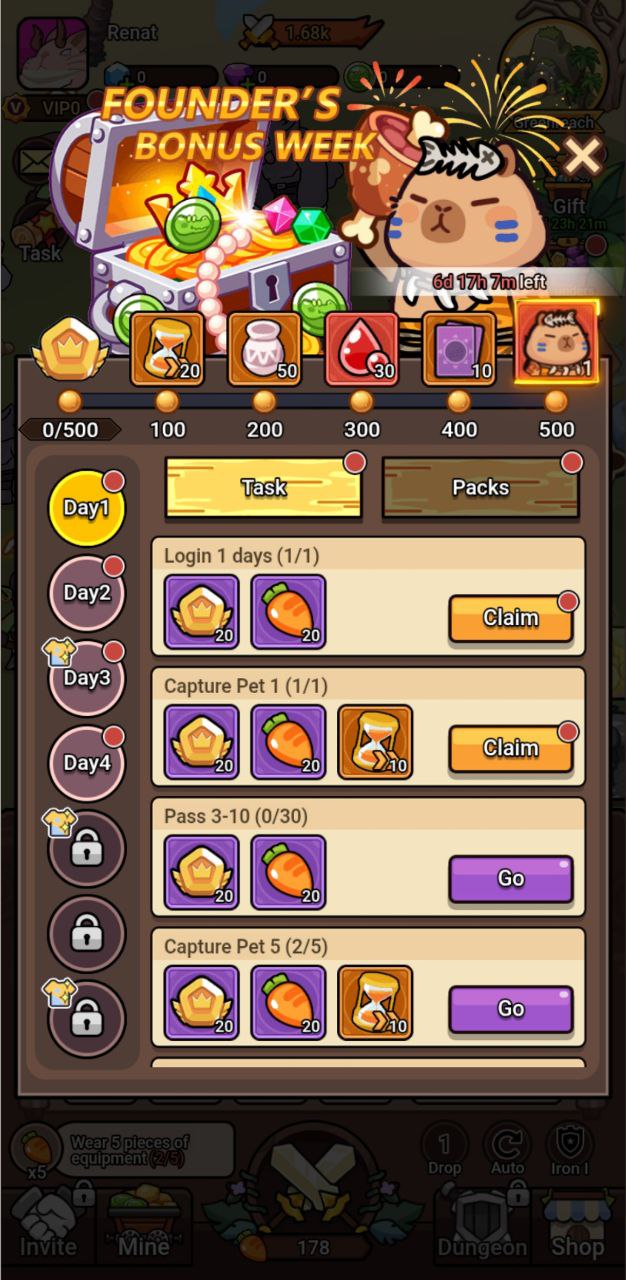The height and width of the screenshot is (1280, 626).
Task: Select the Task tab
Action: [x=263, y=488]
